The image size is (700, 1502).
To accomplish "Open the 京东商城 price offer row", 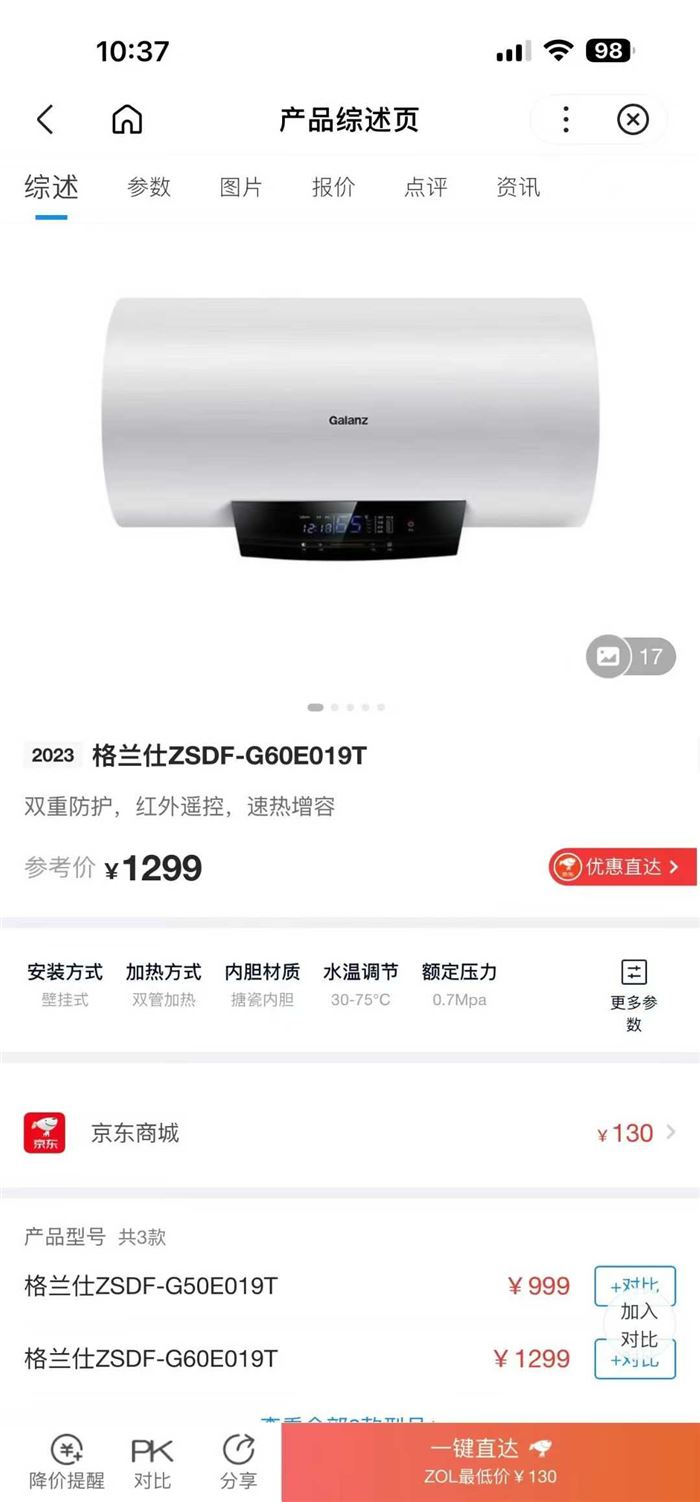I will click(350, 1133).
